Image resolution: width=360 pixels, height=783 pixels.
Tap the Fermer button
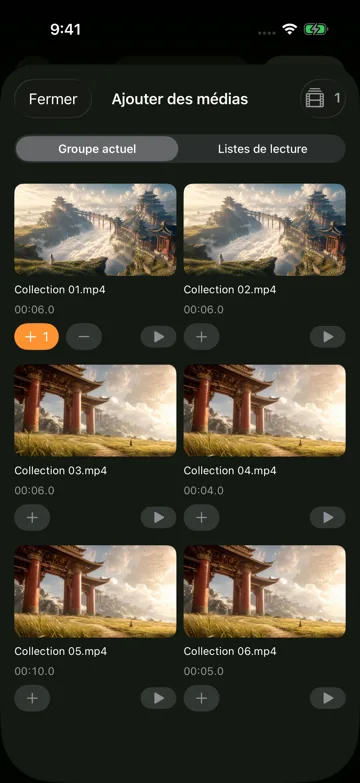53,99
